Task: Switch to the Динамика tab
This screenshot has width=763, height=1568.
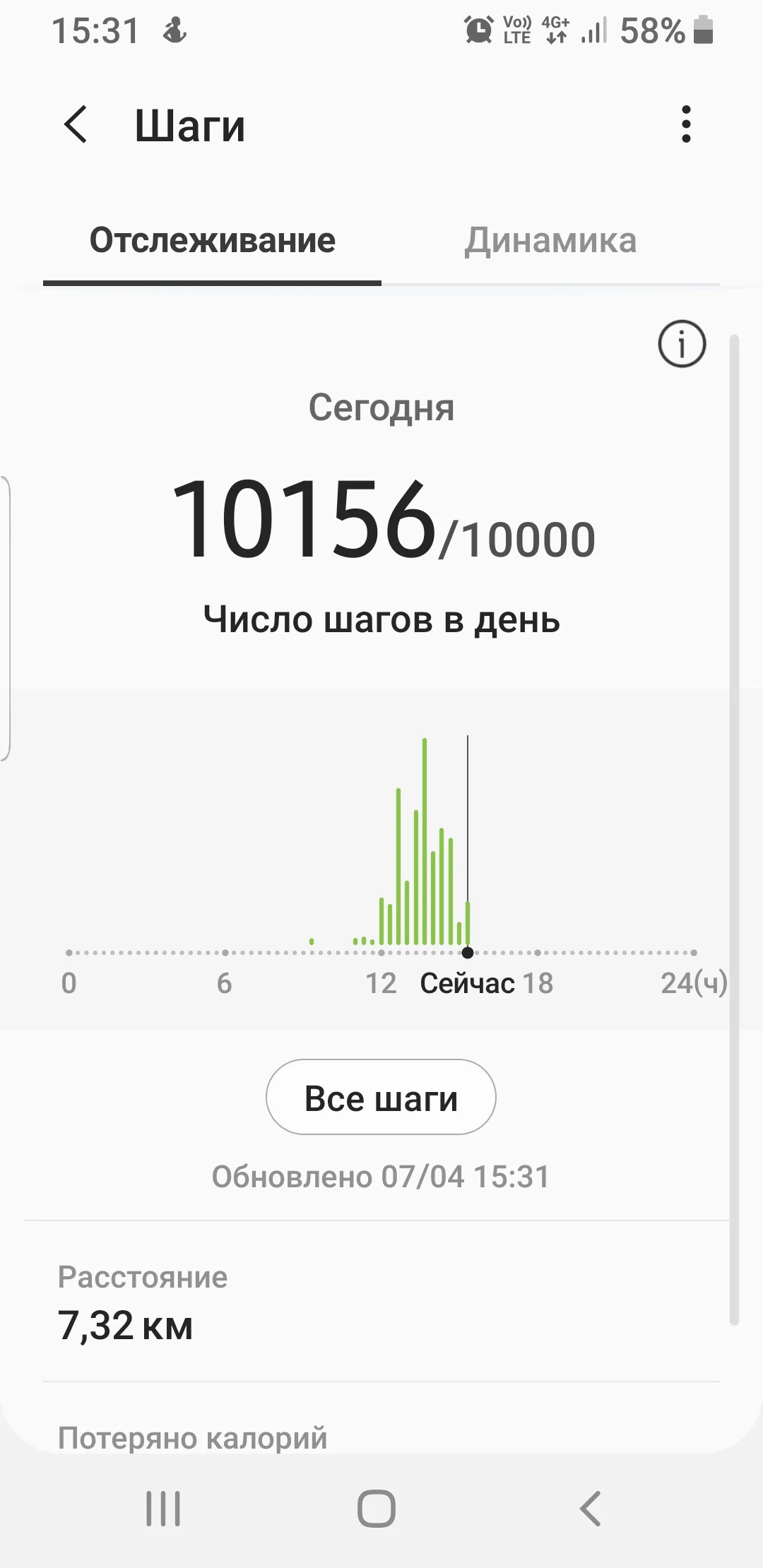Action: coord(550,241)
